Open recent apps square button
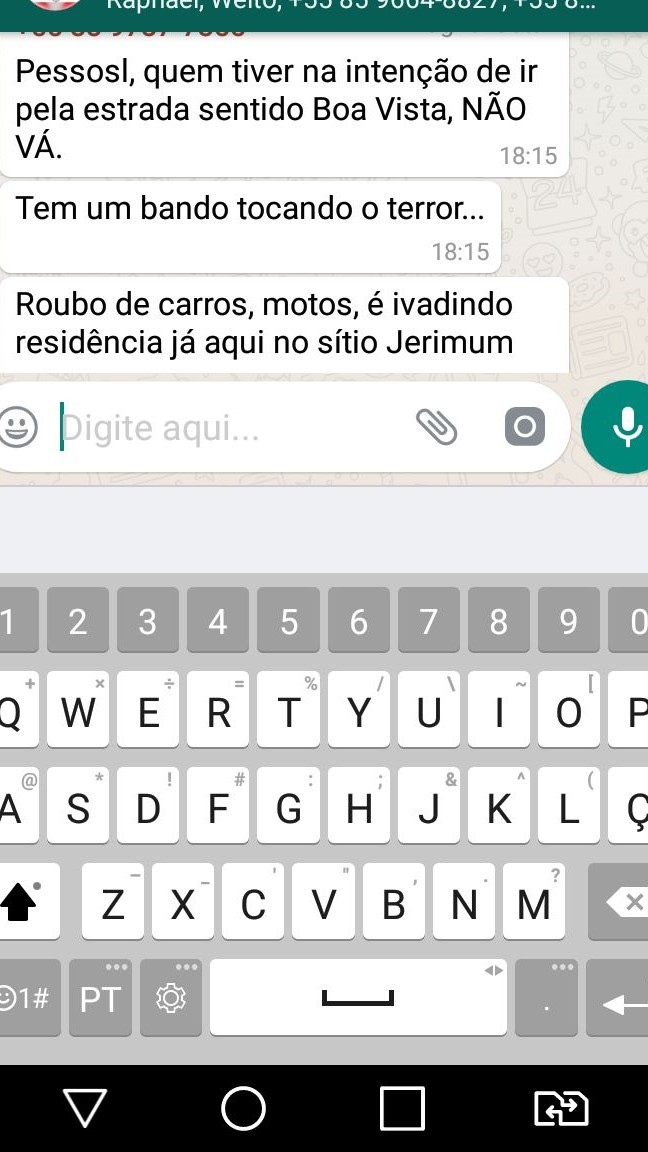The height and width of the screenshot is (1152, 648). [402, 1108]
